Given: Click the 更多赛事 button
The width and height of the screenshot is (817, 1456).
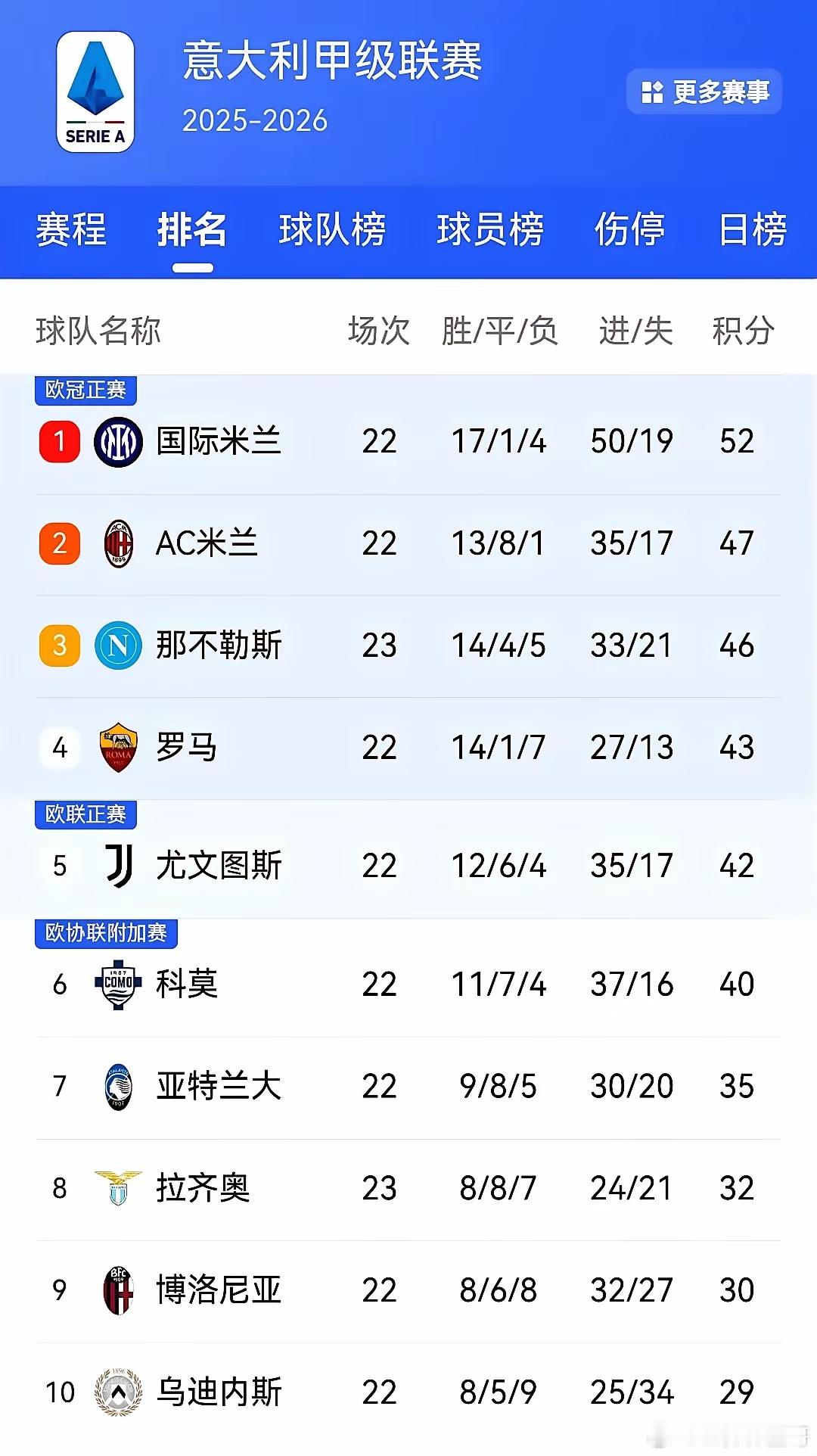Looking at the screenshot, I should click(x=704, y=92).
